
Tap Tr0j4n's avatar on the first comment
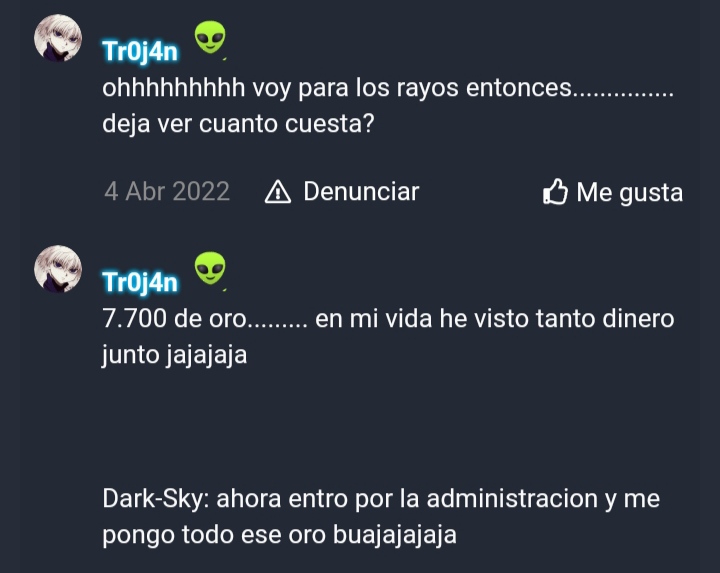58,39
